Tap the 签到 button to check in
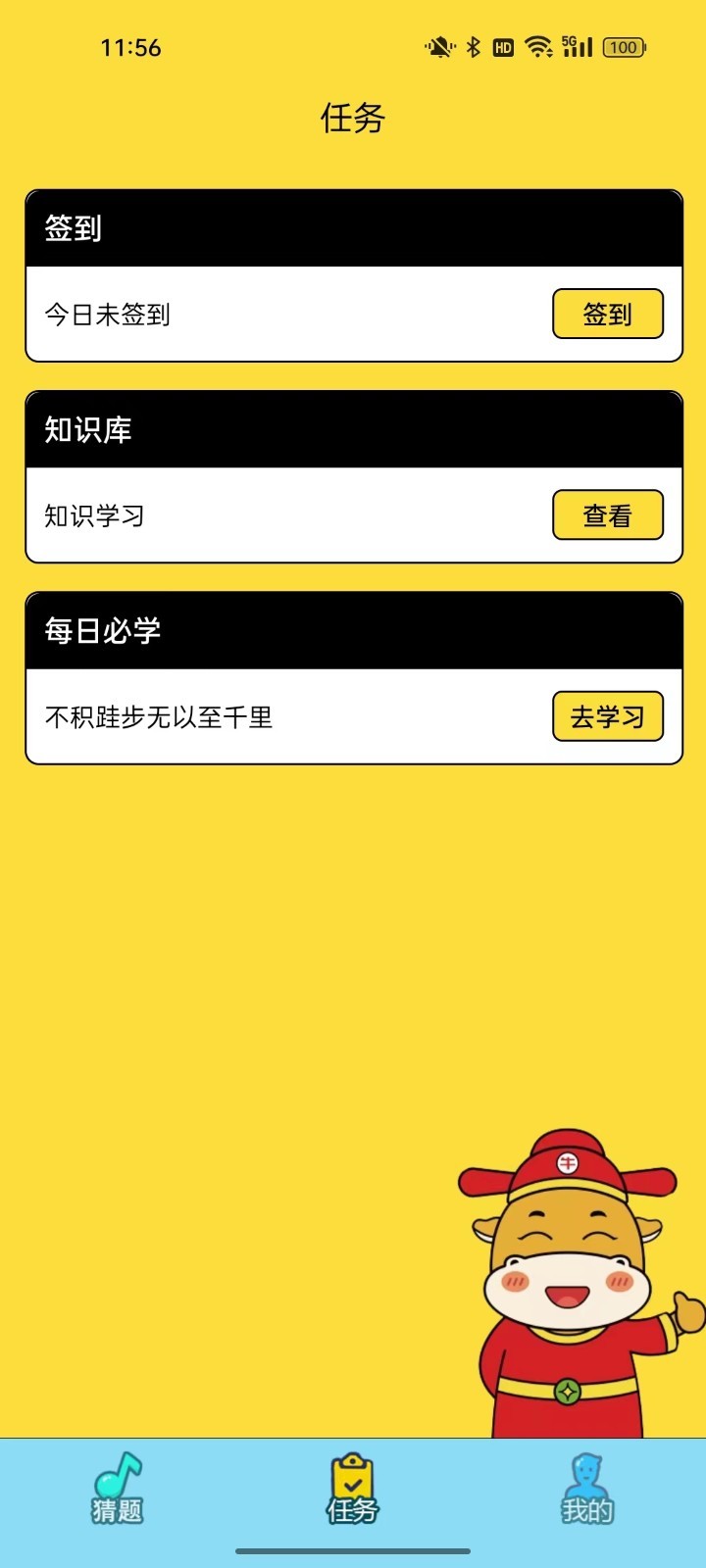 tap(608, 315)
